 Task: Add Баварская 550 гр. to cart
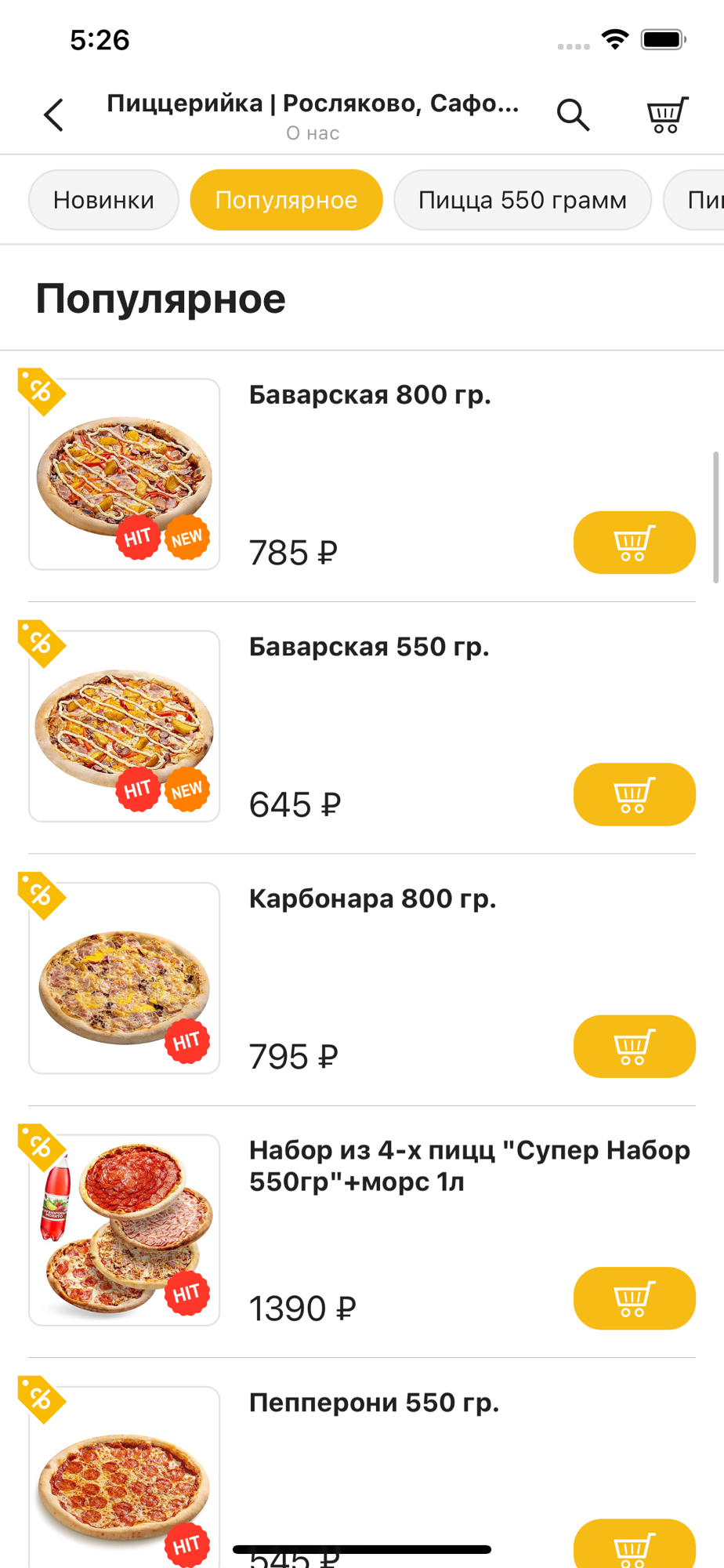(x=634, y=794)
